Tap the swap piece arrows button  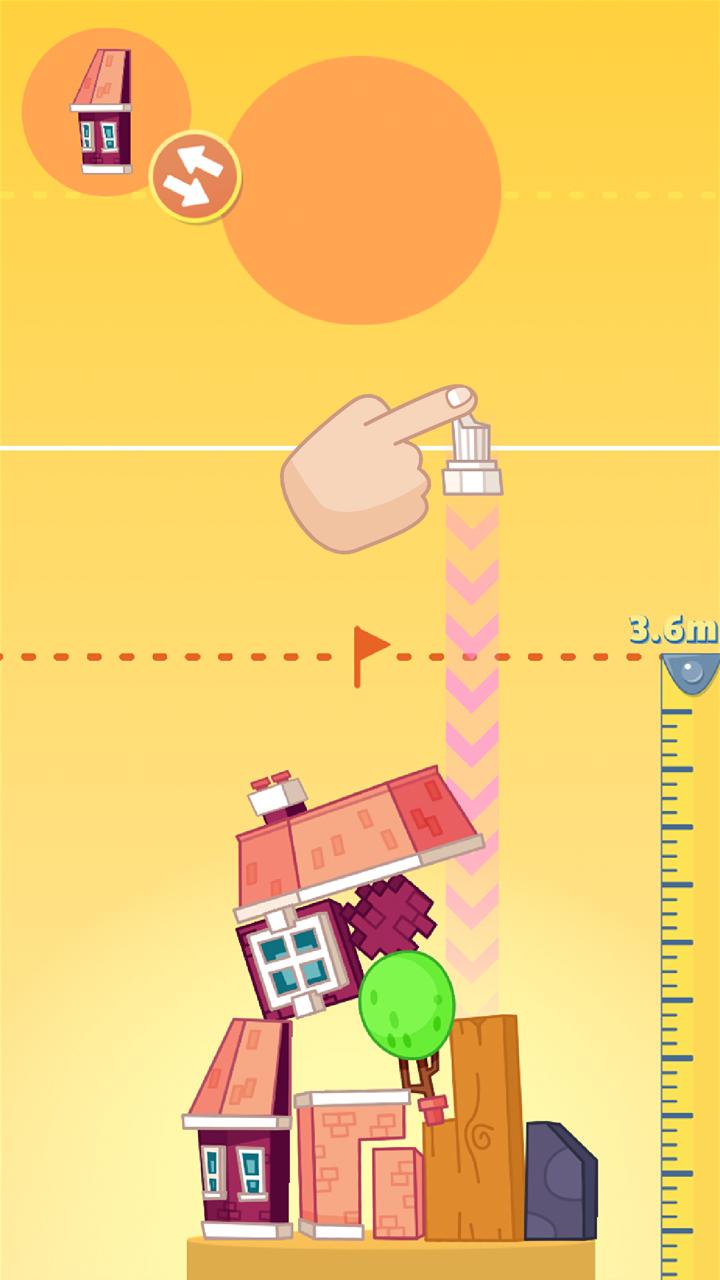(x=195, y=177)
